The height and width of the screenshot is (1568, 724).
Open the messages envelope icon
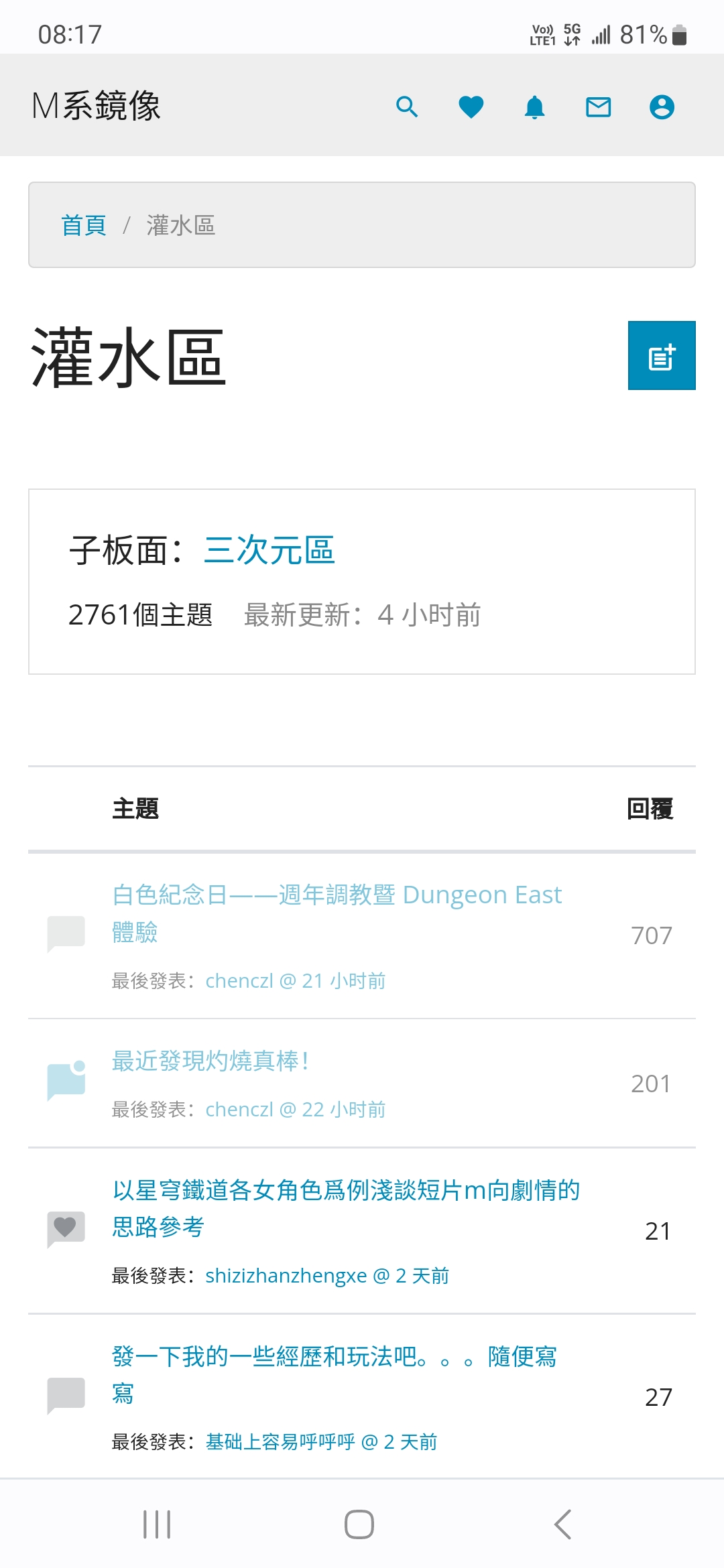pos(598,107)
